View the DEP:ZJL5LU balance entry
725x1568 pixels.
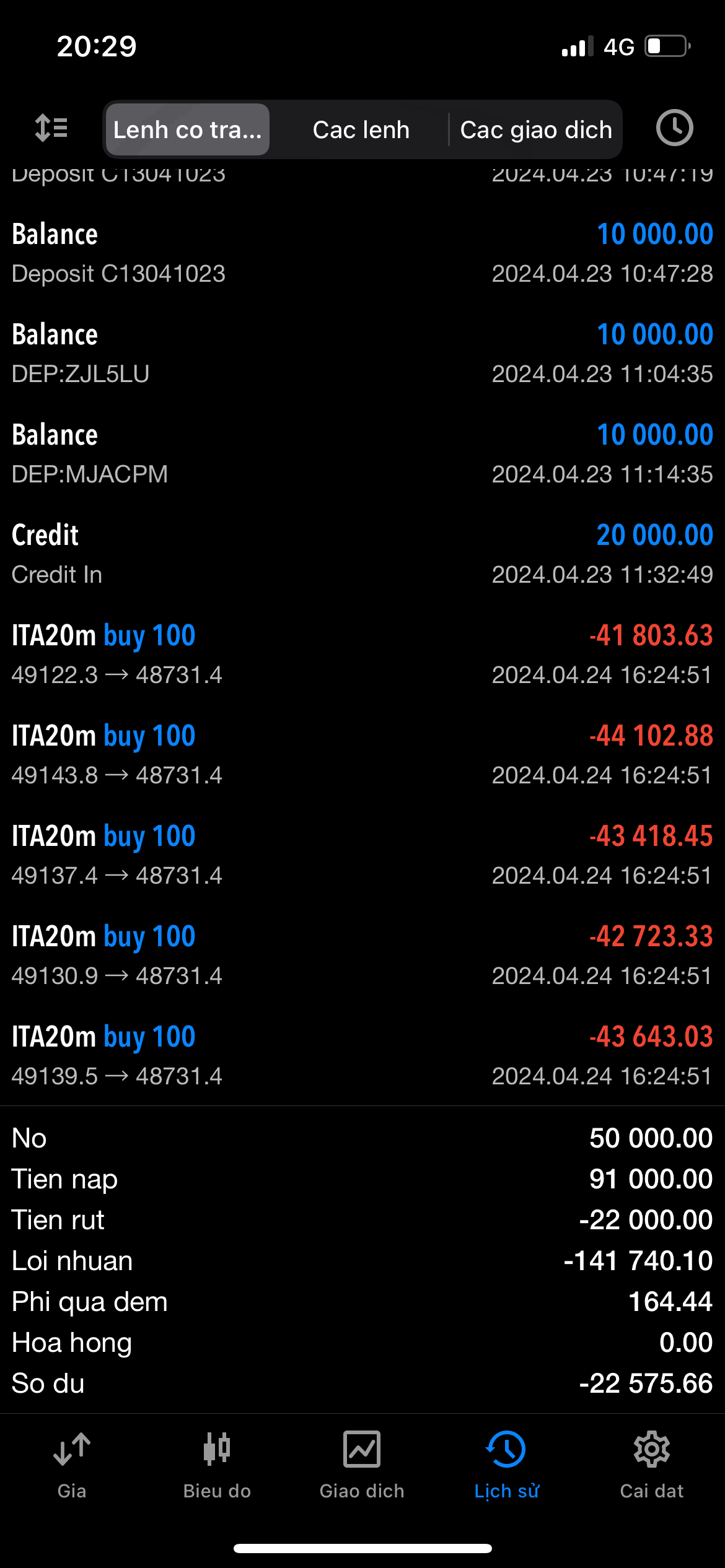tap(362, 353)
